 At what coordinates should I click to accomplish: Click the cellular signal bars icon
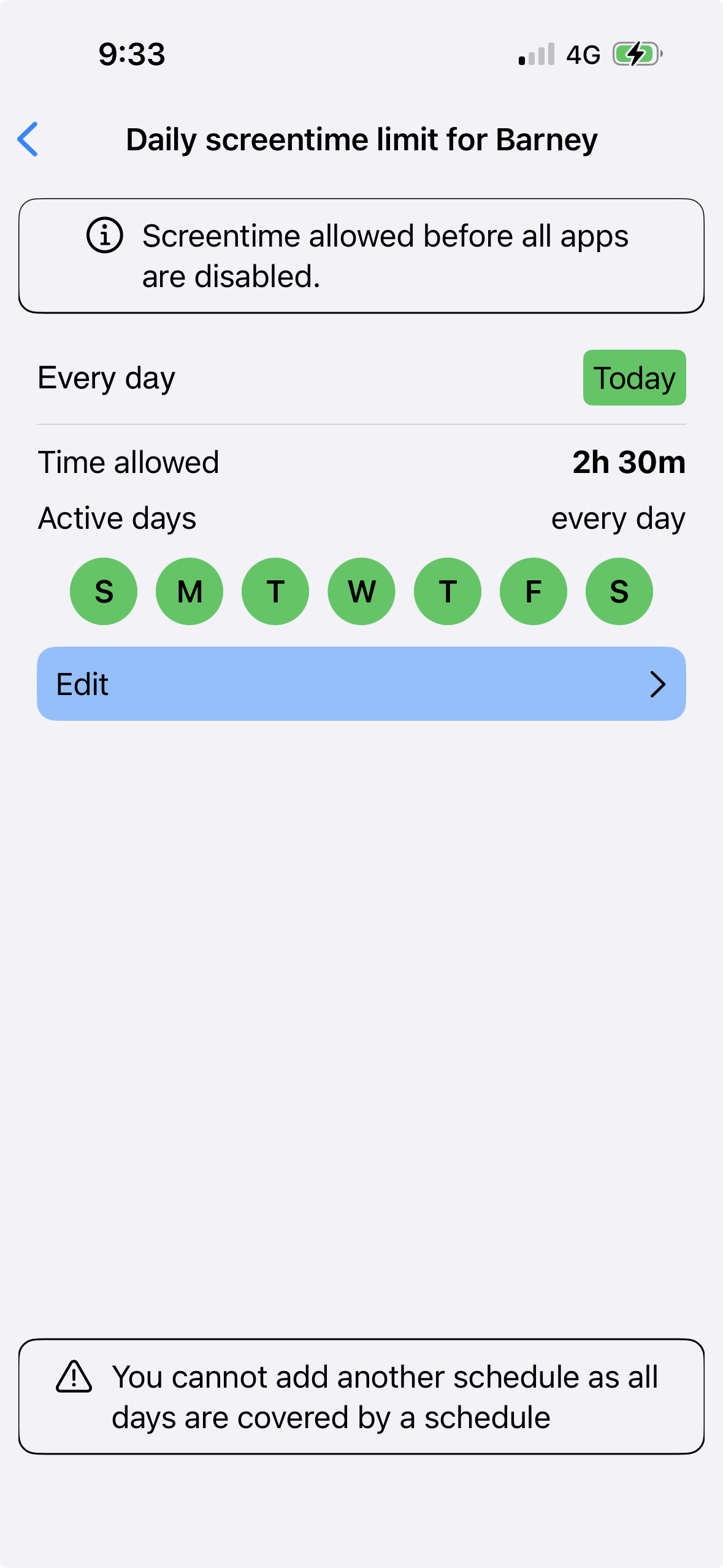[537, 55]
